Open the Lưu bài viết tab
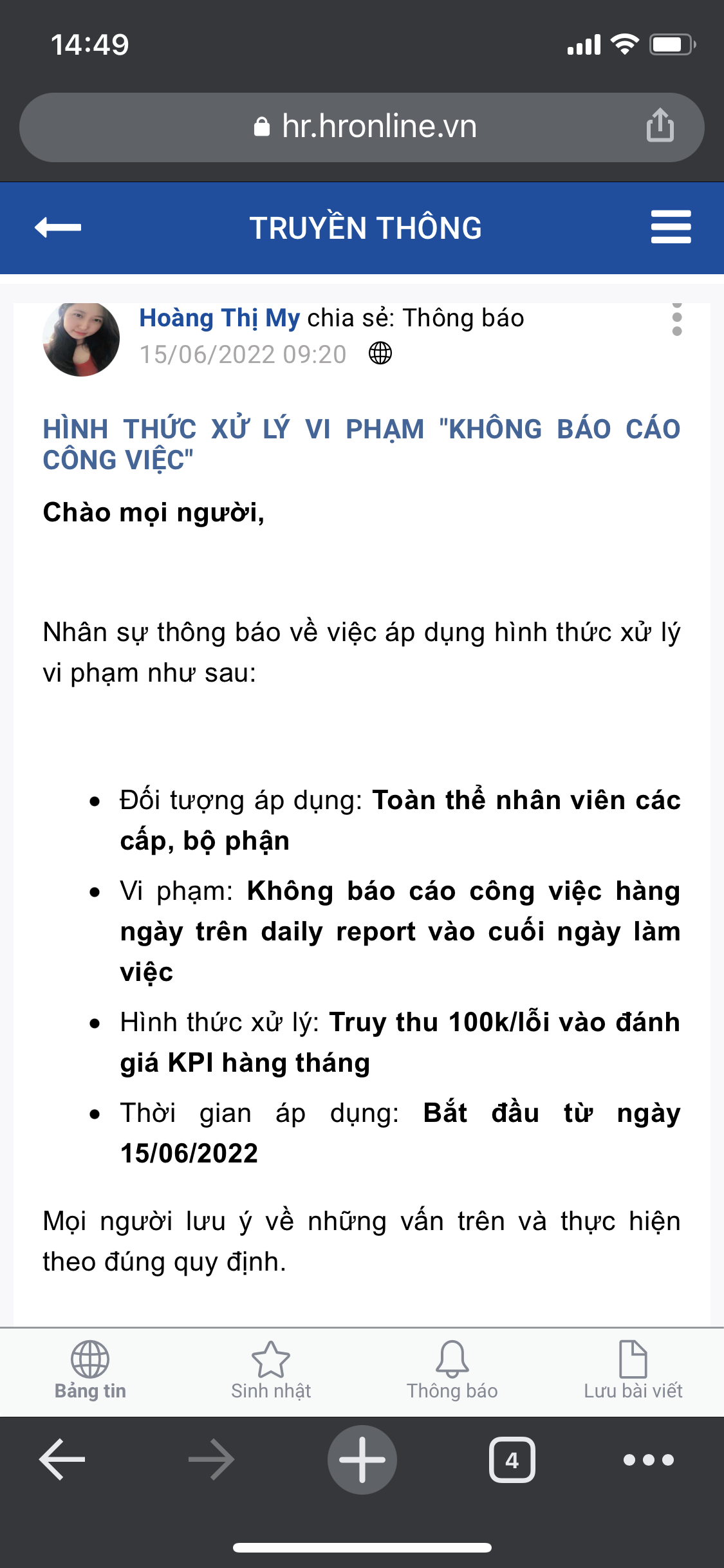724x1568 pixels. [x=633, y=1371]
